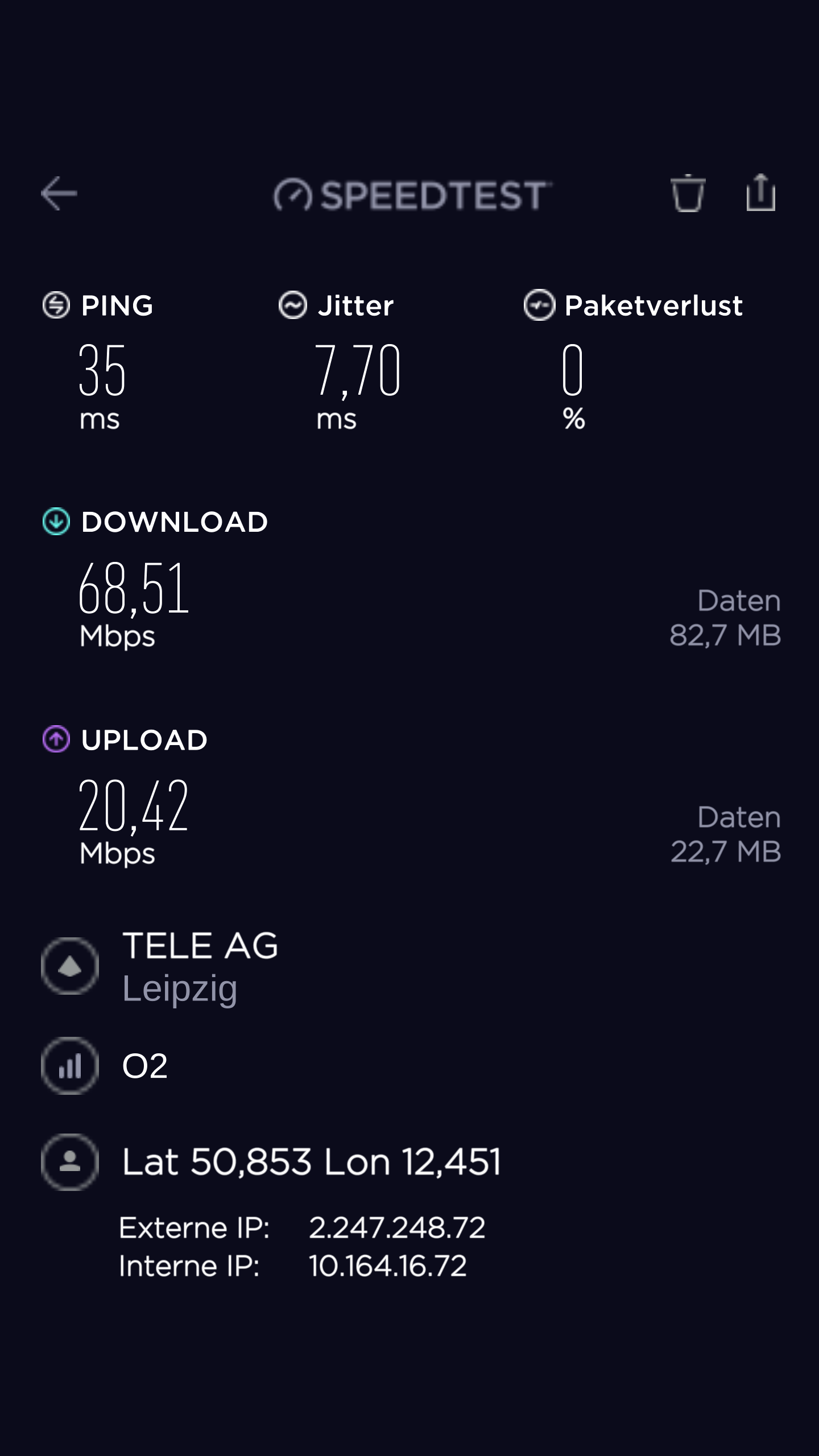Share the speed test result
Viewport: 819px width, 1456px height.
point(760,193)
